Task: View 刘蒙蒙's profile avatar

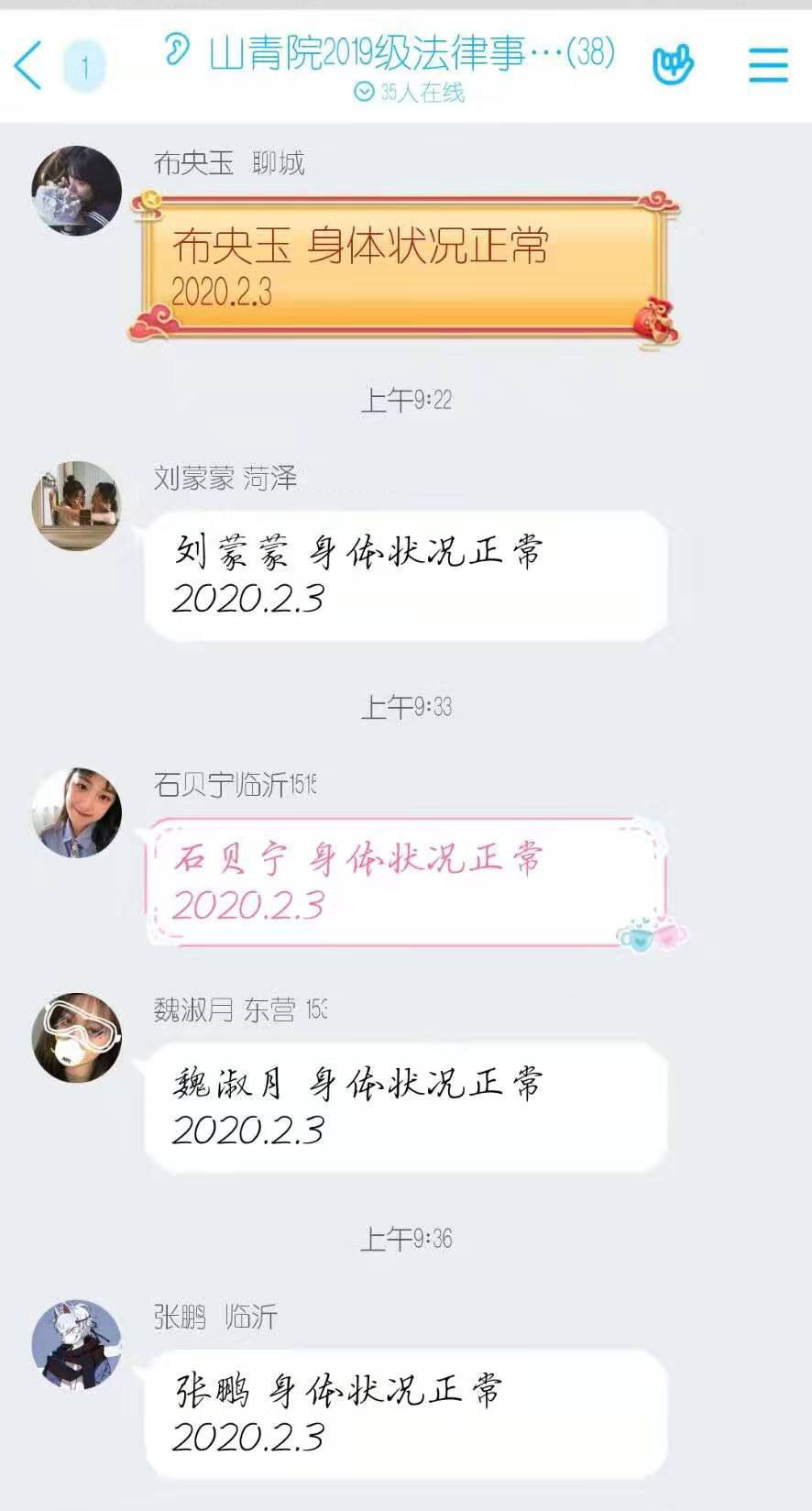Action: point(77,505)
